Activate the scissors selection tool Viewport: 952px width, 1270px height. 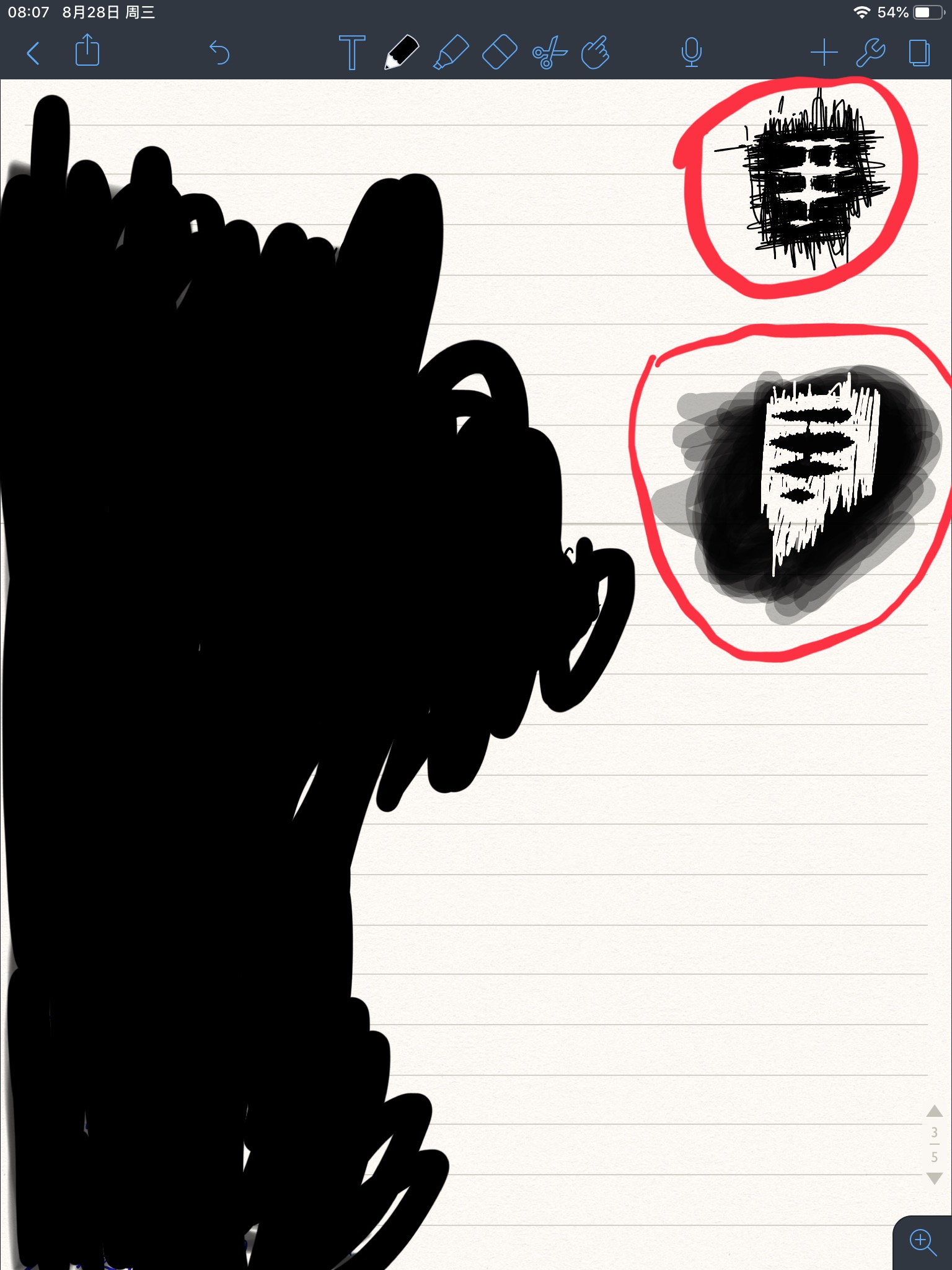click(549, 53)
